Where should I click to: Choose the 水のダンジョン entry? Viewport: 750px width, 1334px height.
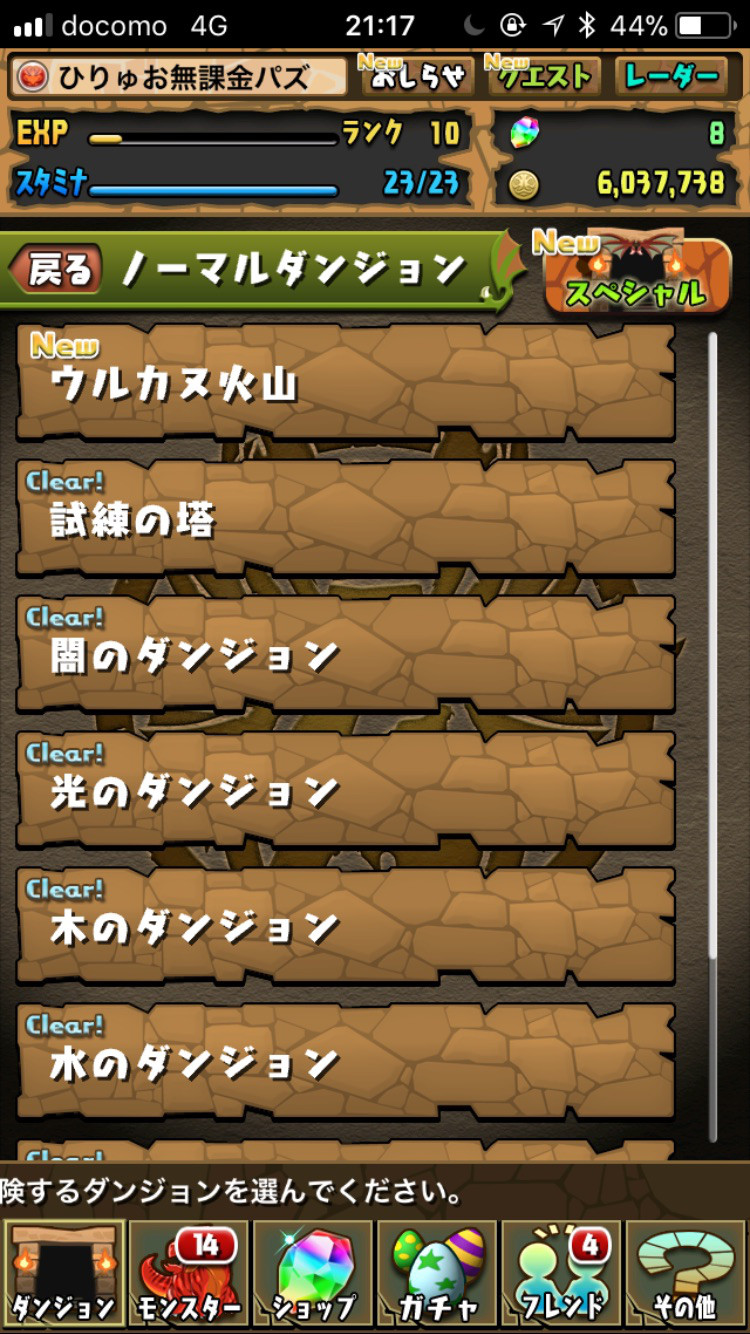pos(345,1062)
